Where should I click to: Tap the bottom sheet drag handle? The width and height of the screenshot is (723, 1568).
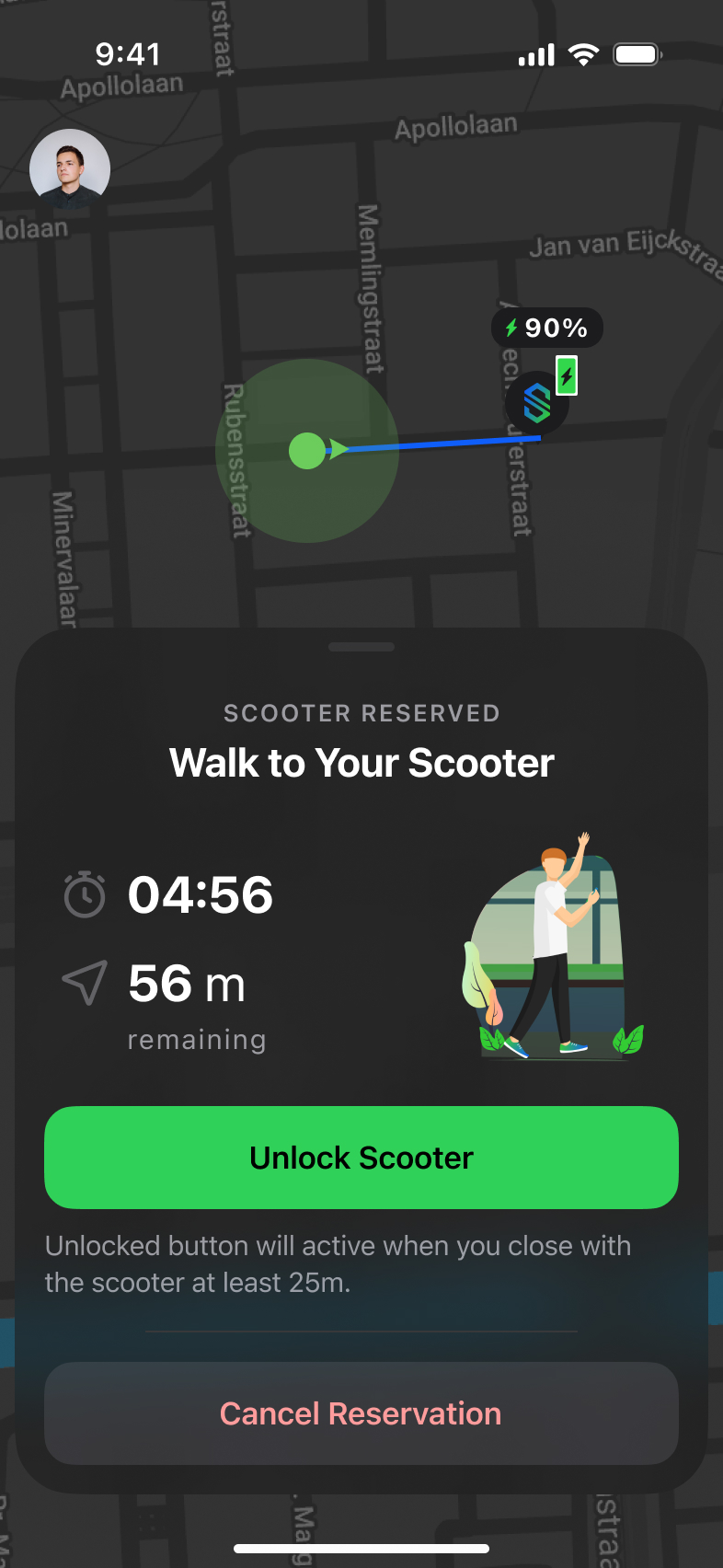[361, 647]
